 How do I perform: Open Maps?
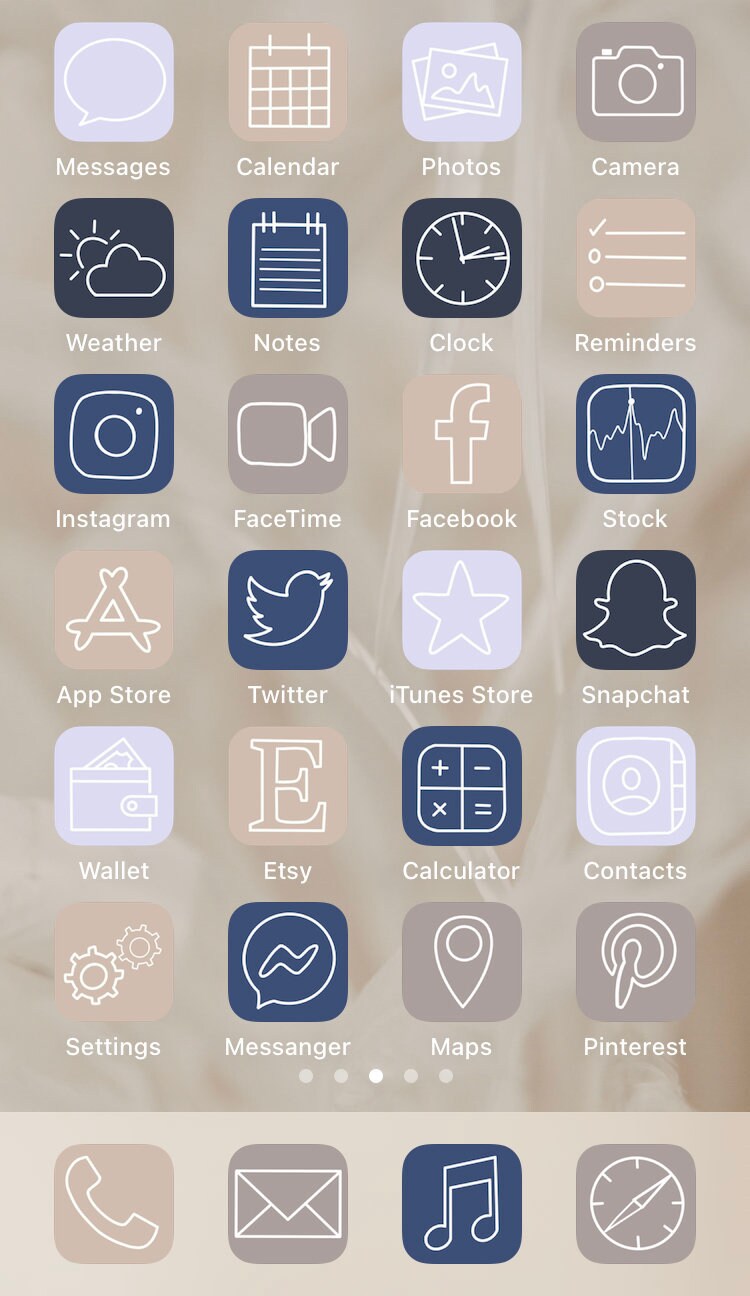462,962
